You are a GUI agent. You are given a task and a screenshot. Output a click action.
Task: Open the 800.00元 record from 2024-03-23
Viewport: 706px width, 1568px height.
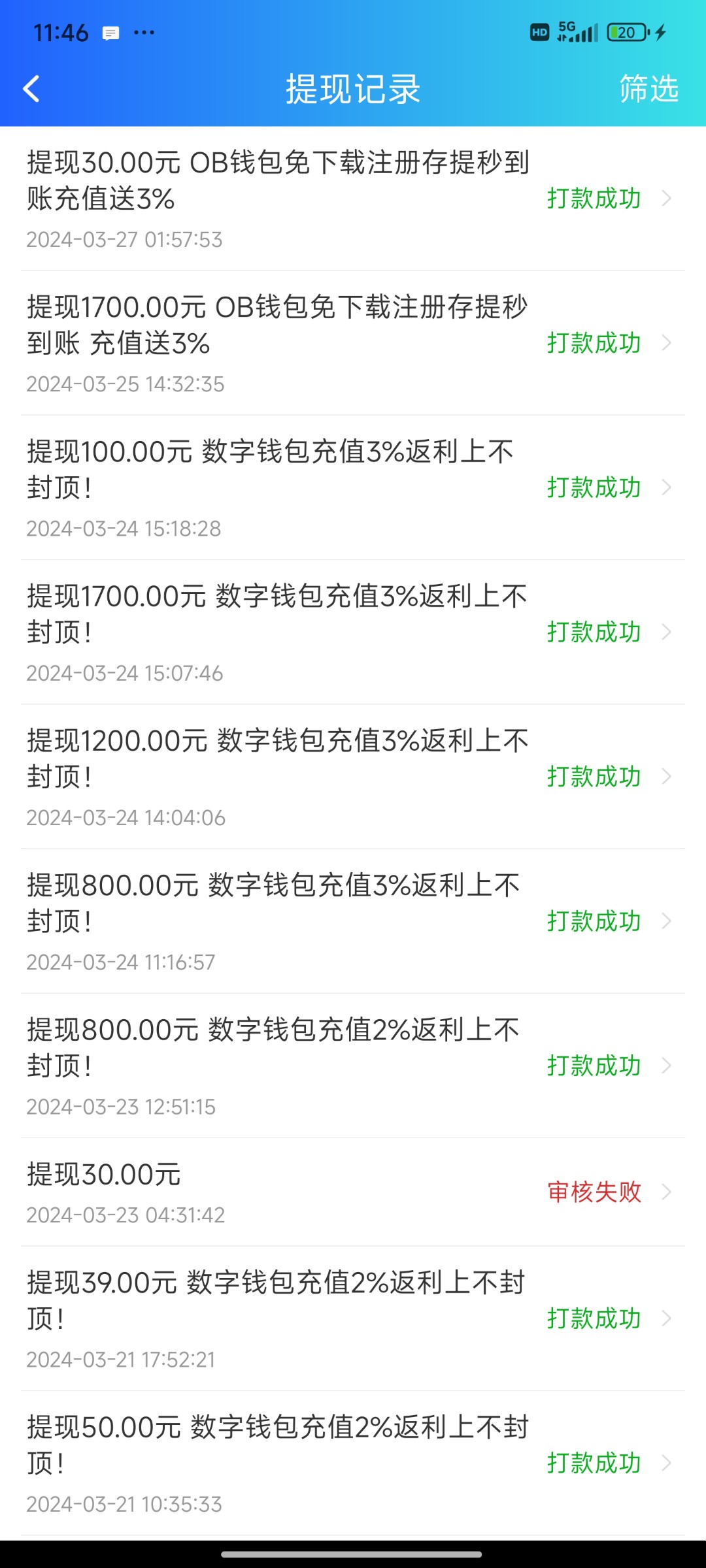coord(353,1066)
